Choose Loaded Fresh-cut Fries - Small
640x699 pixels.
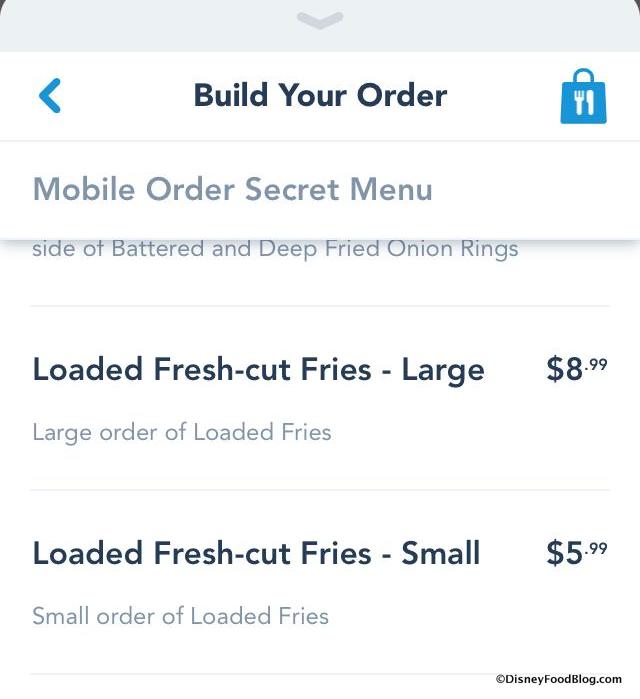click(256, 554)
